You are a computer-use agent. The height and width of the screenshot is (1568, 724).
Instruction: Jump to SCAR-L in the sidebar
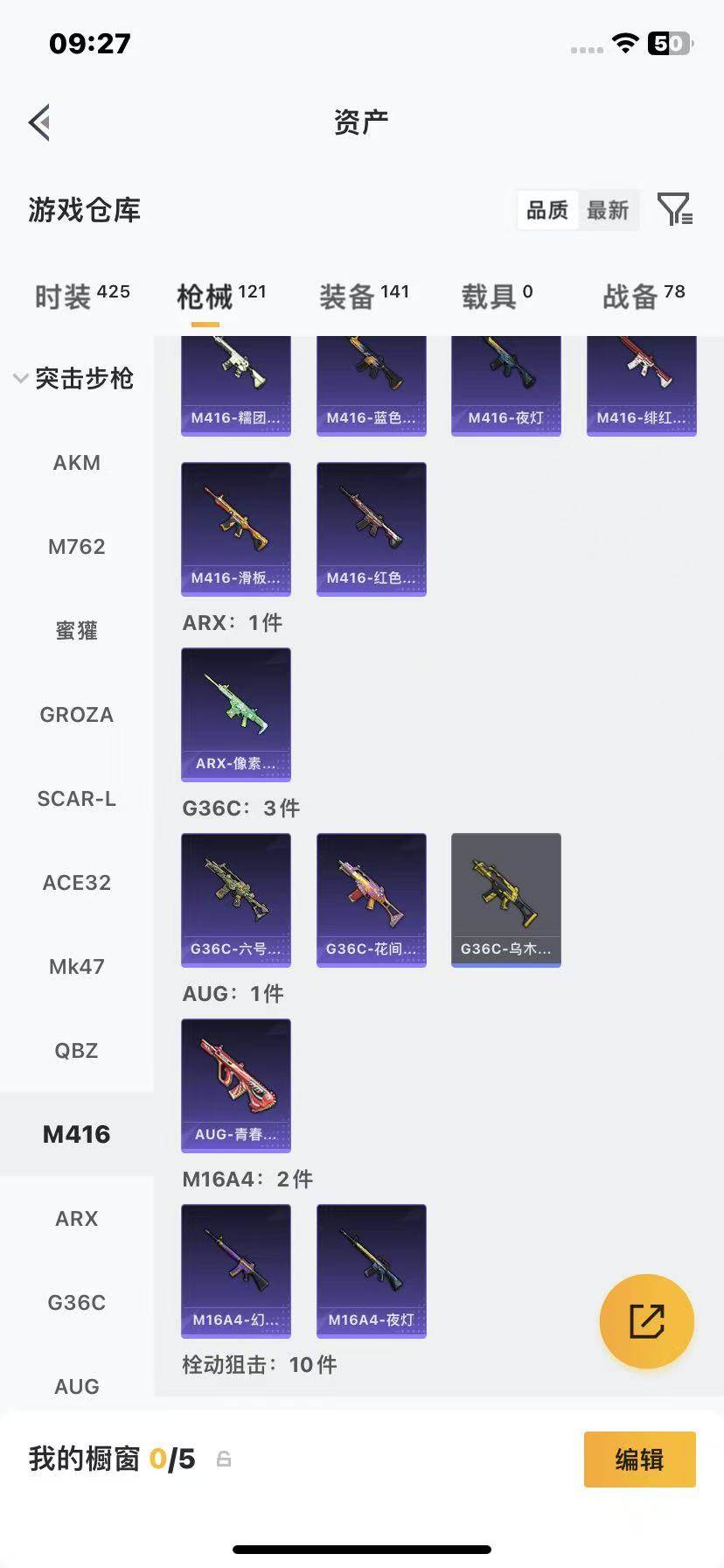77,799
